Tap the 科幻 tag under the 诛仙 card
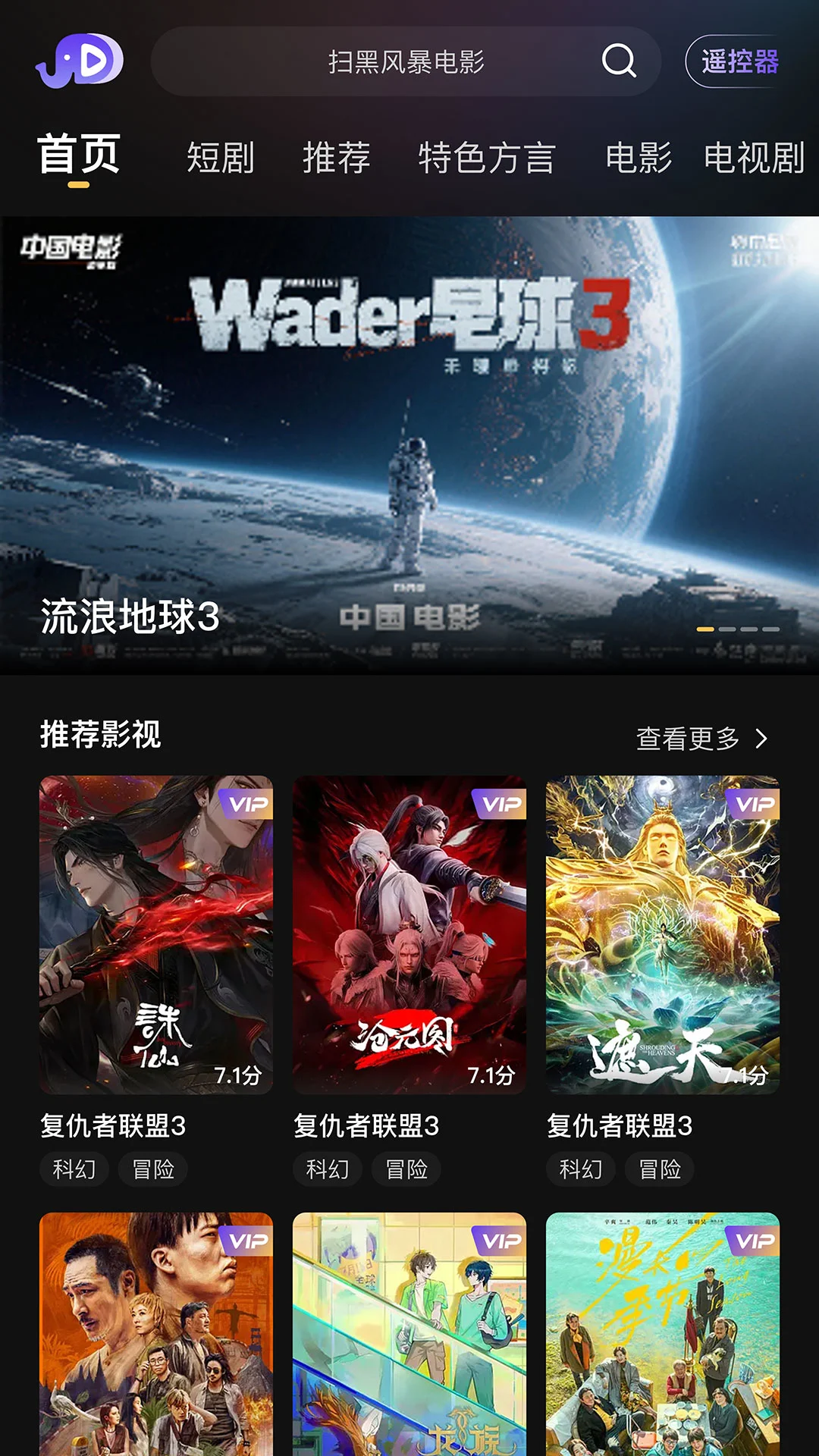 [74, 1169]
